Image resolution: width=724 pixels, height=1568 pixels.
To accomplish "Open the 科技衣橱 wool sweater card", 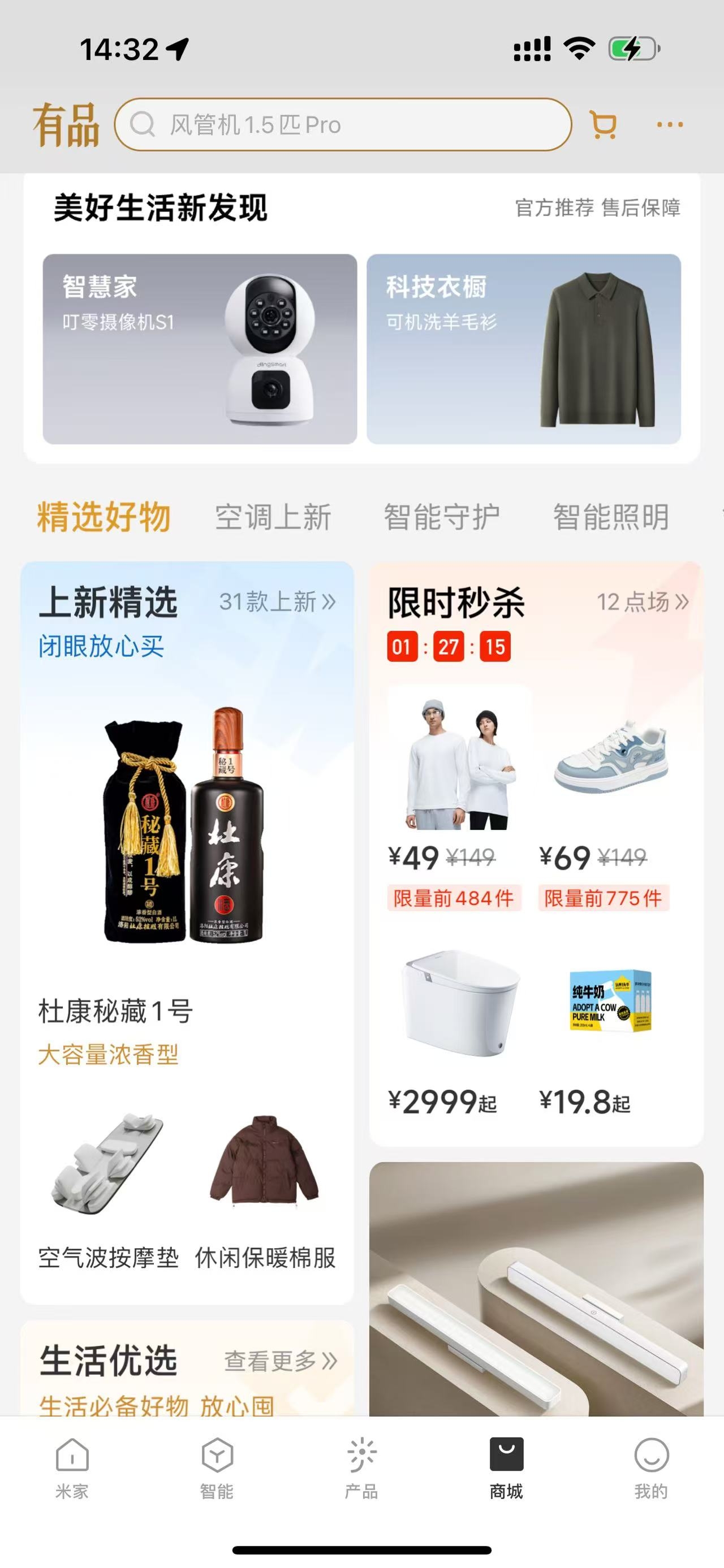I will pyautogui.click(x=523, y=349).
